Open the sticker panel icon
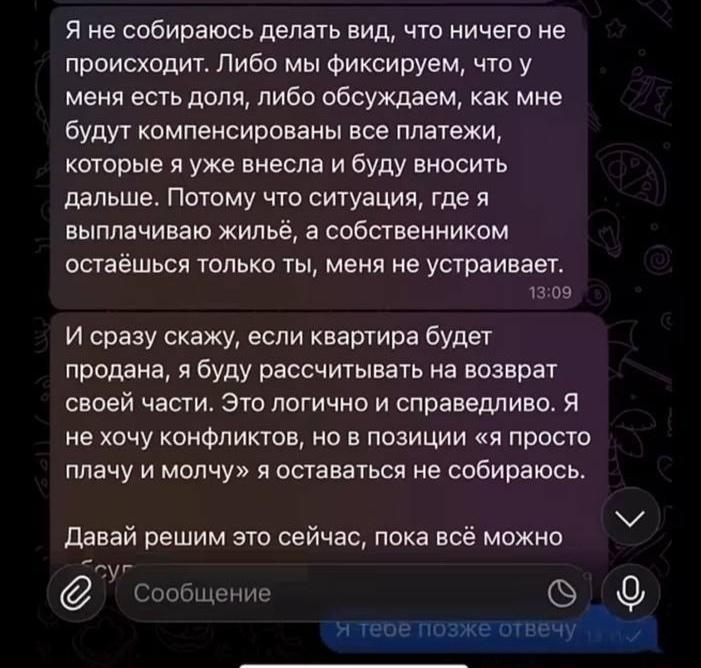Screen dimensions: 701x668 [x=563, y=594]
